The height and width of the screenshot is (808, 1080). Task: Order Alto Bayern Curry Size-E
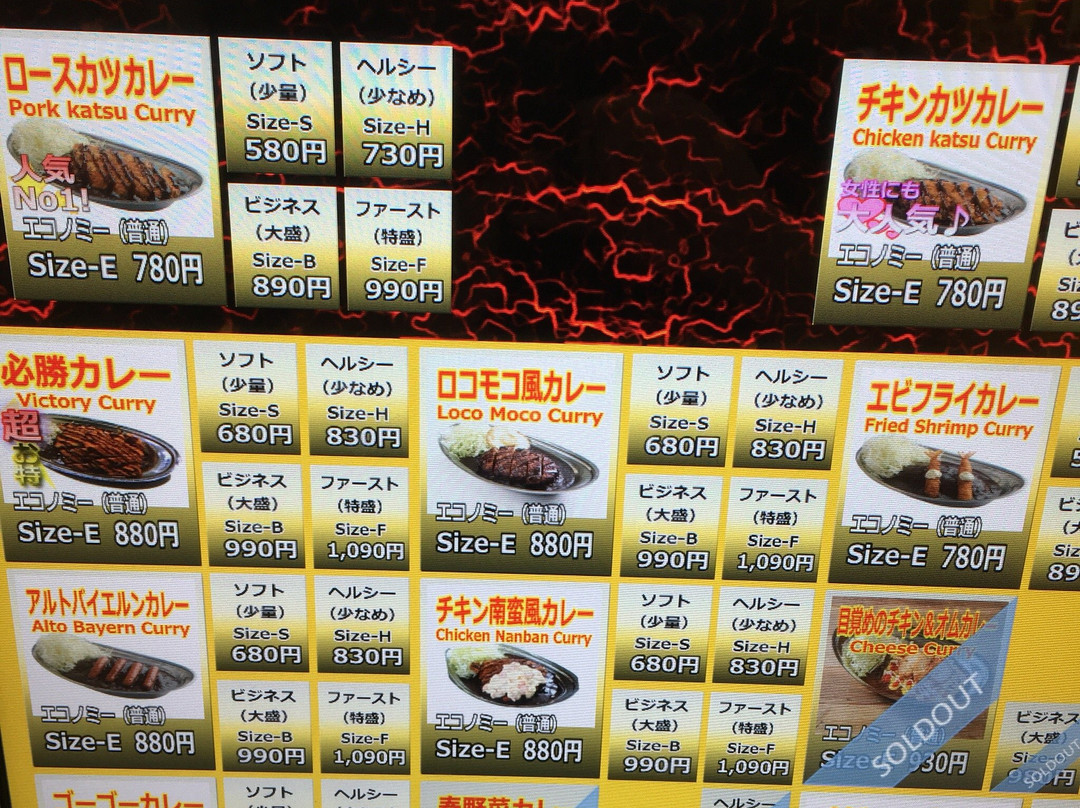tap(112, 668)
